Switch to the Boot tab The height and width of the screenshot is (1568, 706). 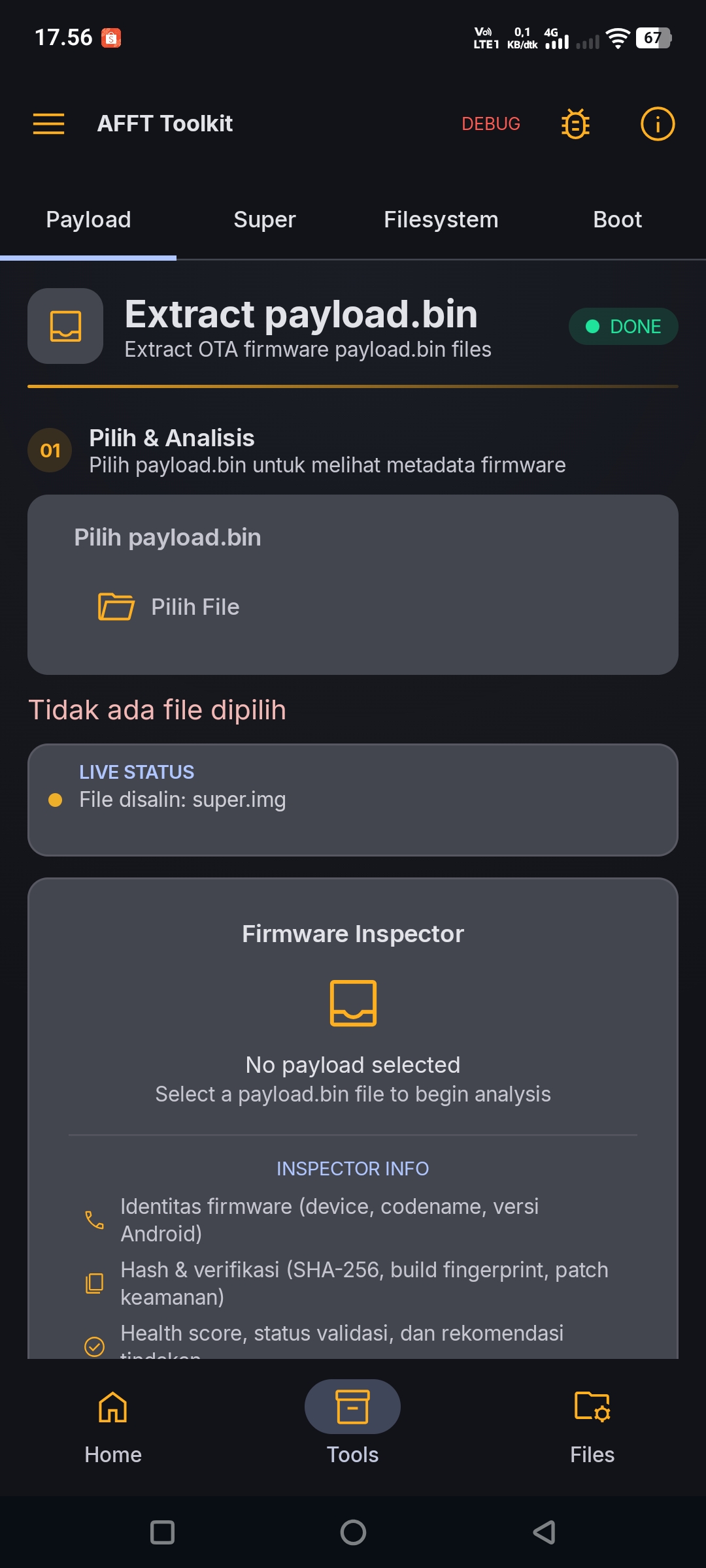[618, 220]
